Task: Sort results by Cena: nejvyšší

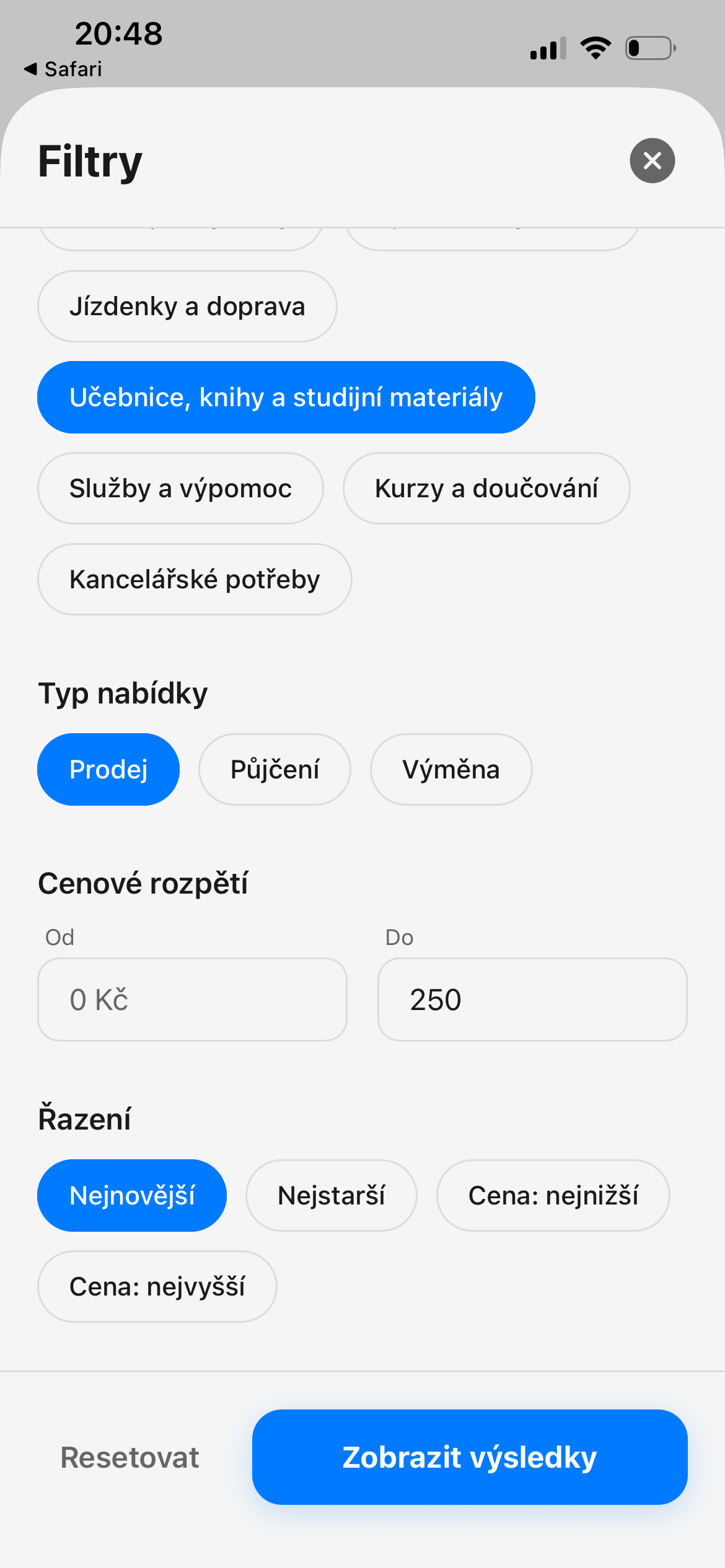Action: coord(157,1286)
